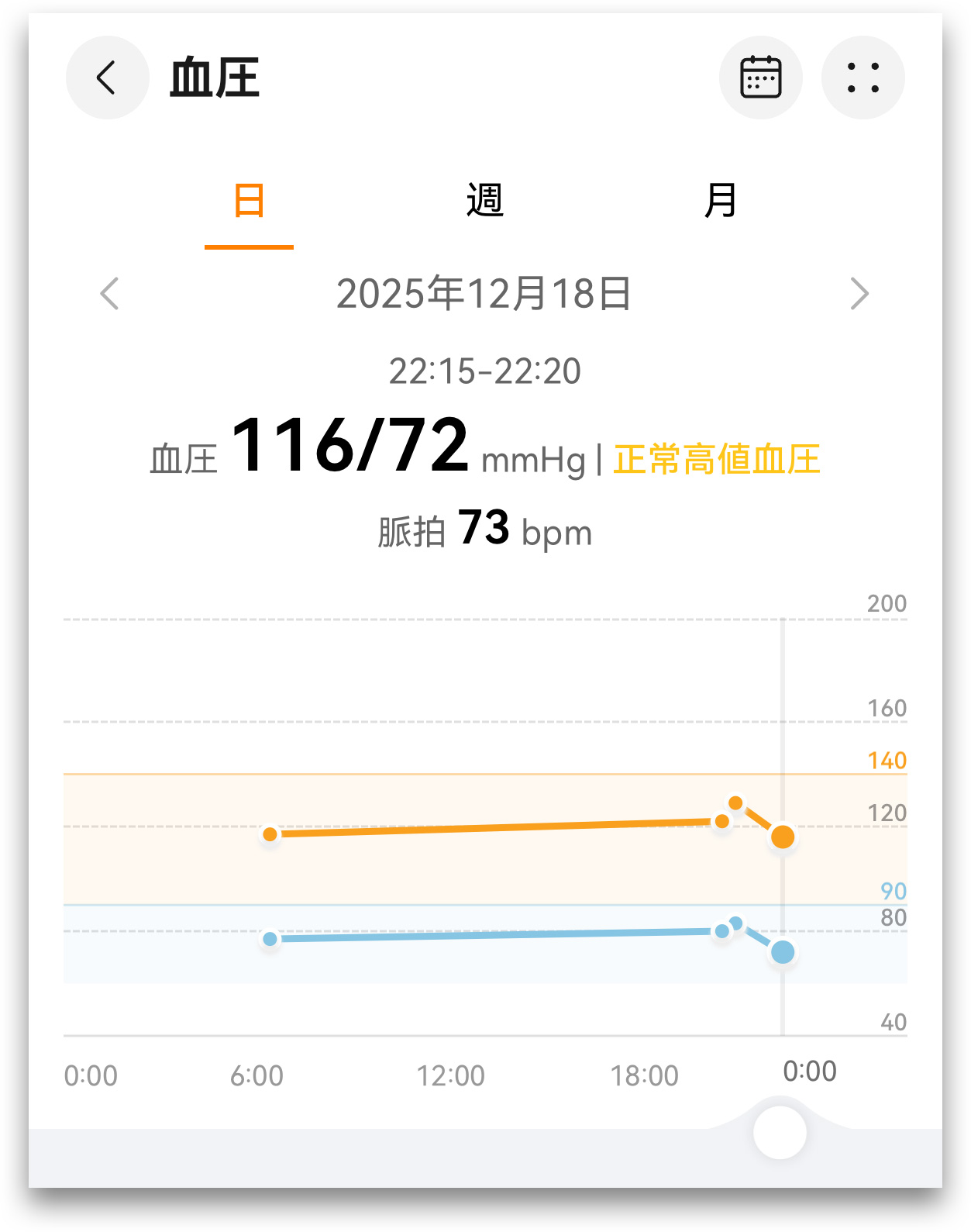This screenshot has height=1232, width=971.
Task: Go to the previous day
Action: (109, 294)
